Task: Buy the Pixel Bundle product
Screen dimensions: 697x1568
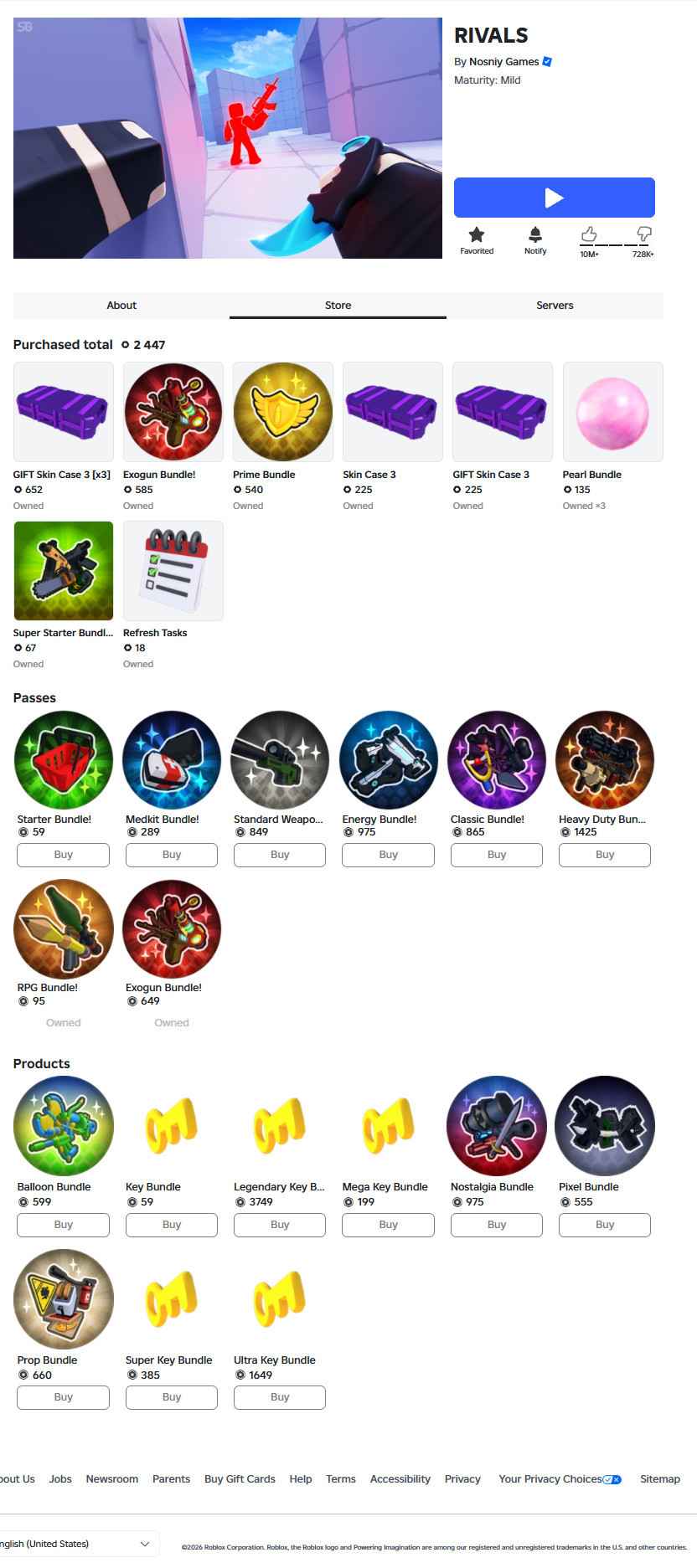Action: click(x=605, y=1225)
